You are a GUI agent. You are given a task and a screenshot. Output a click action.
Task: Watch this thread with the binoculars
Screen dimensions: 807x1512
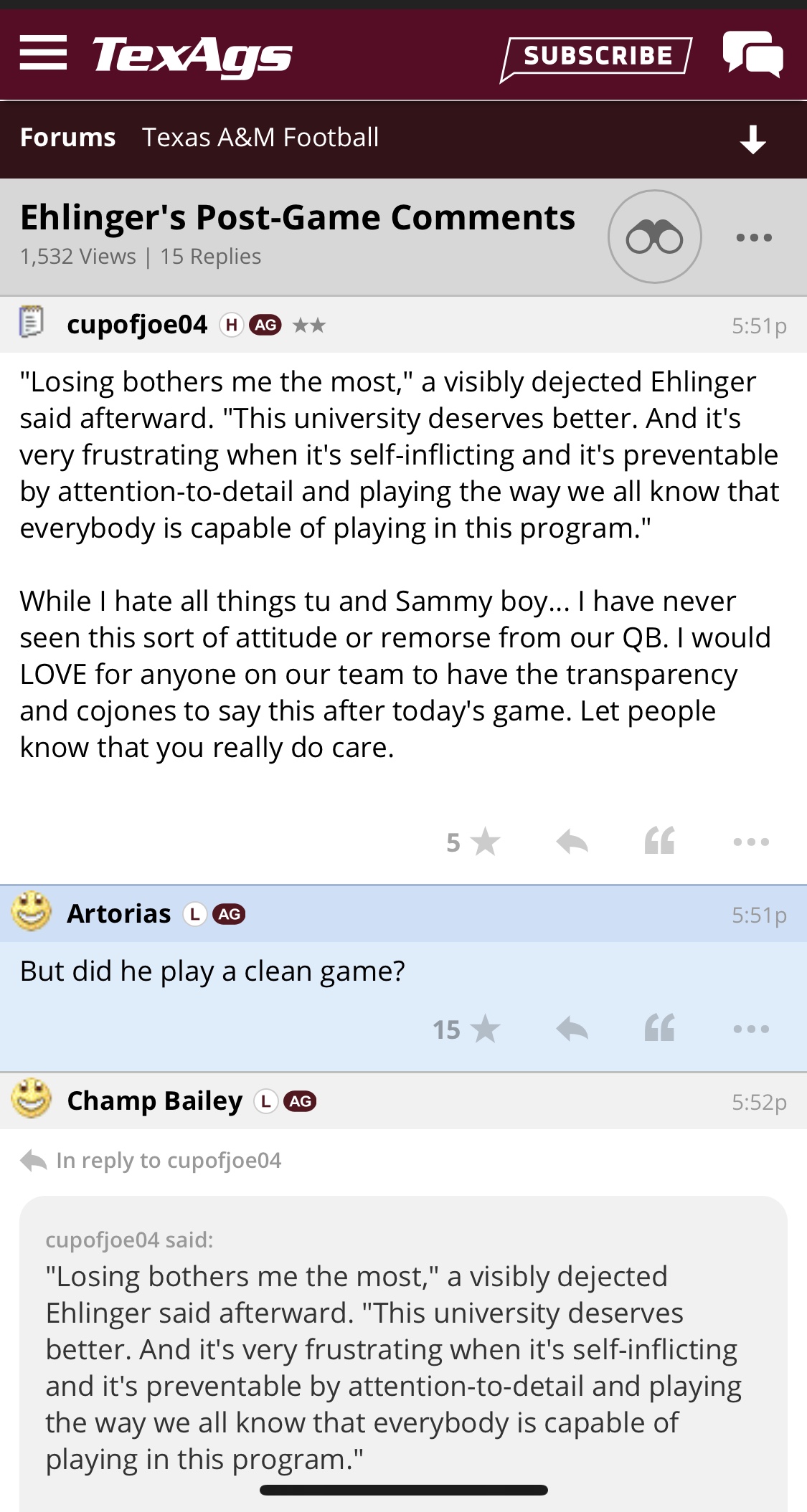pos(654,237)
